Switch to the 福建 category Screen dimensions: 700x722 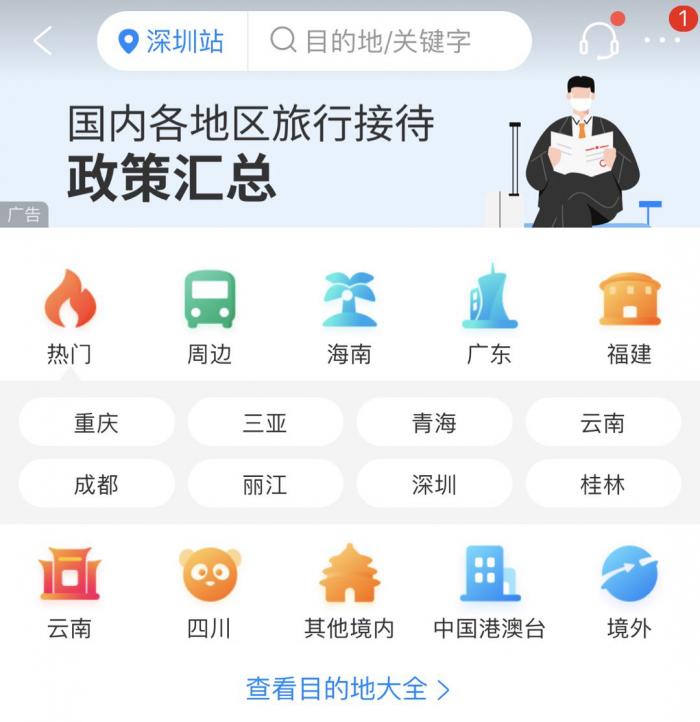point(629,315)
